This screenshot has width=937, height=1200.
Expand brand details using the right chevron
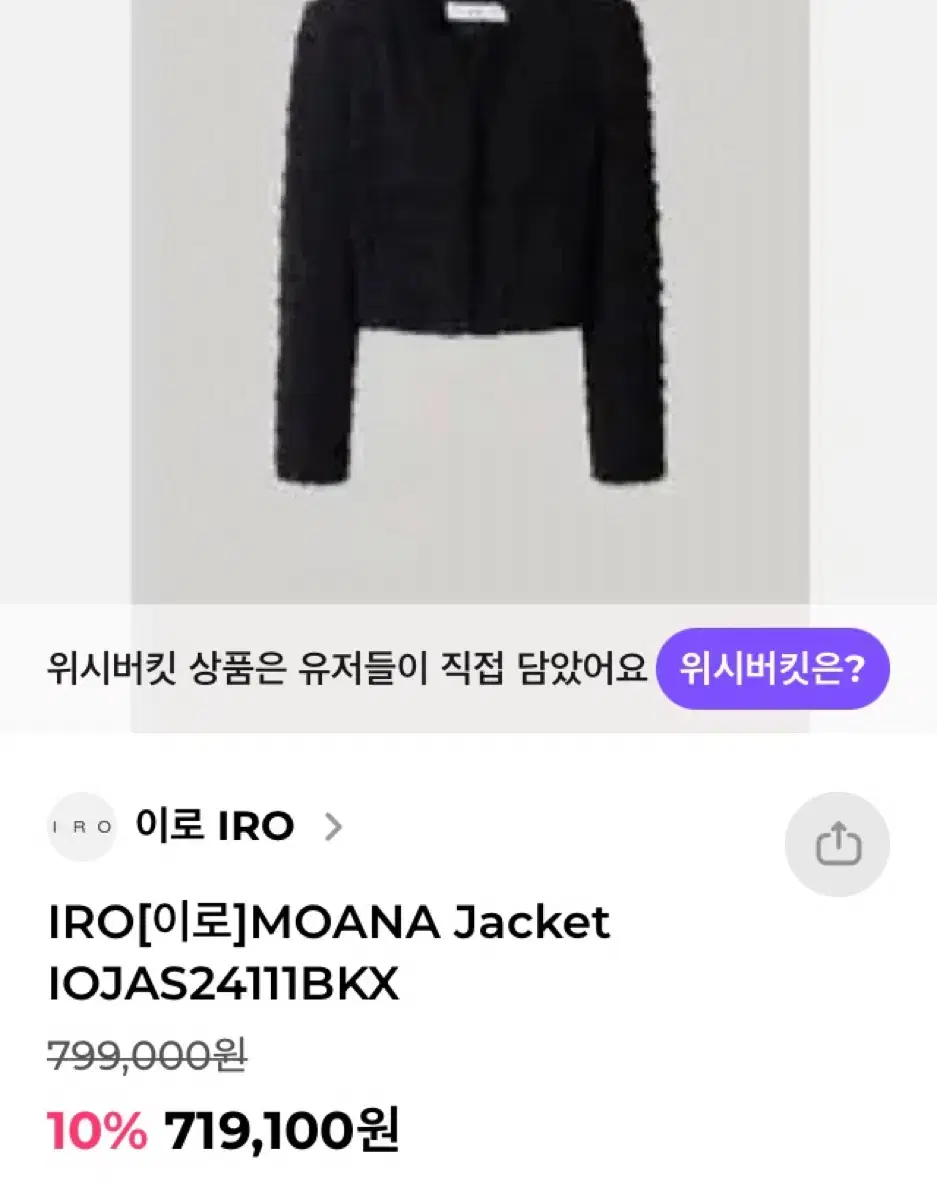333,827
